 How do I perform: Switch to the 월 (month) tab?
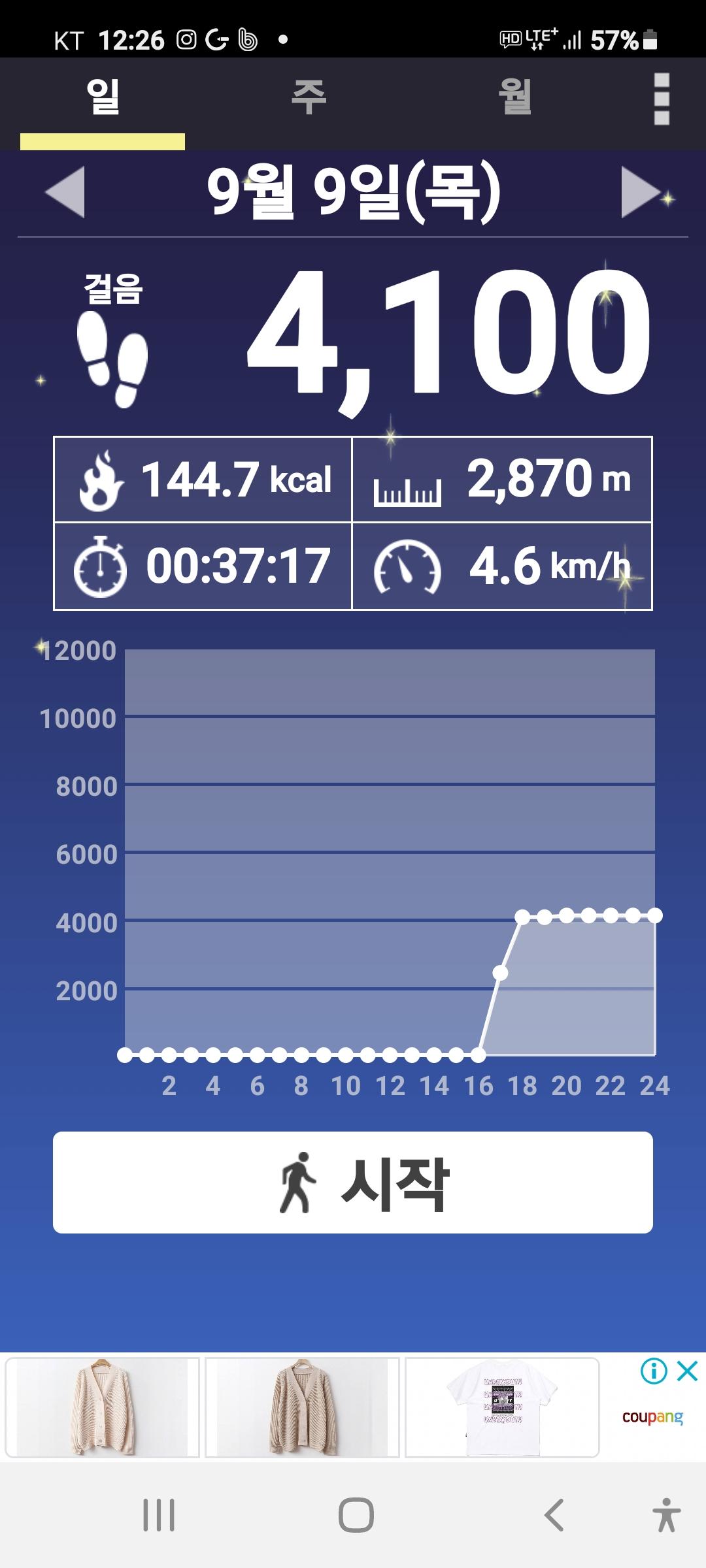tap(515, 98)
